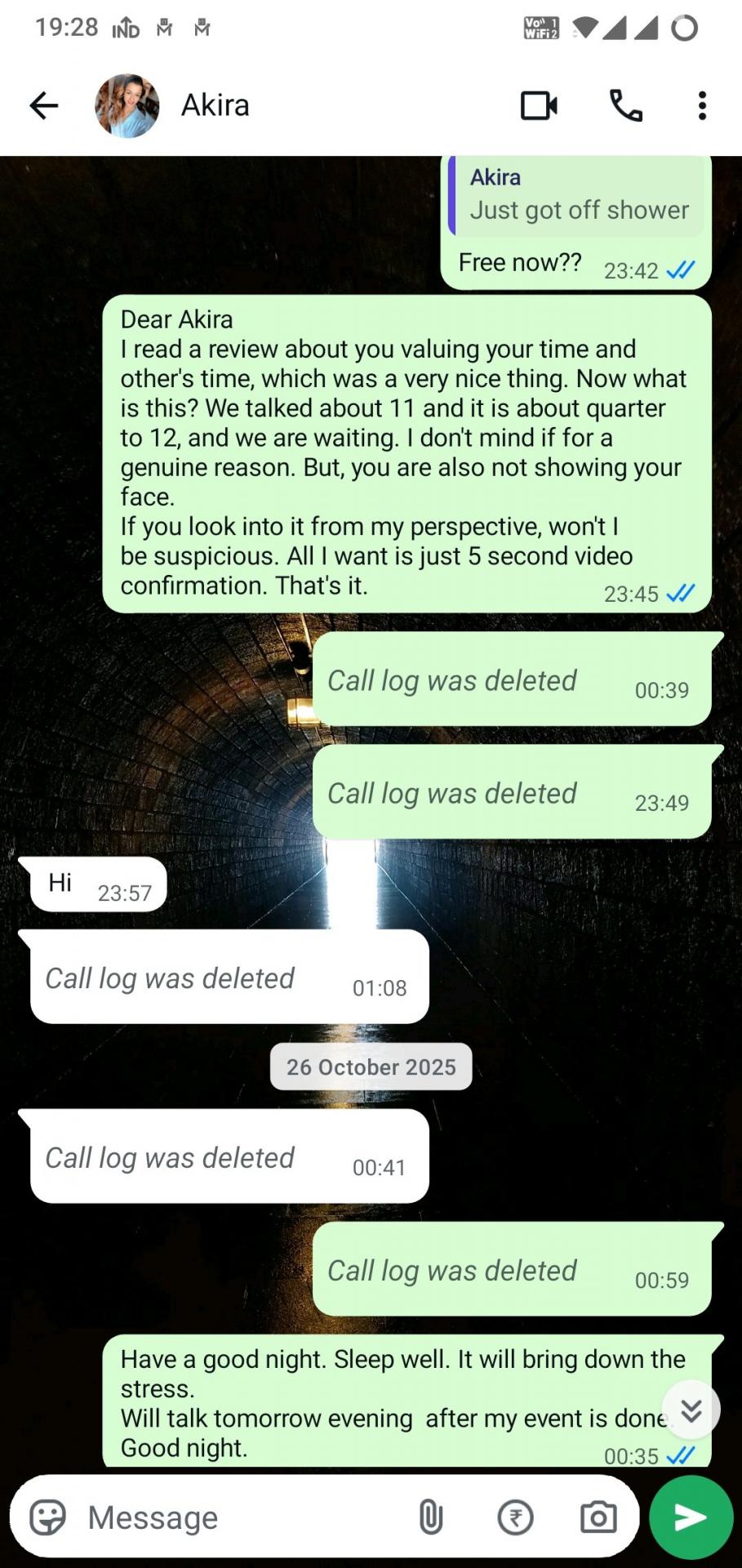Open the chat overflow menu
Image resolution: width=742 pixels, height=1568 pixels.
(702, 105)
